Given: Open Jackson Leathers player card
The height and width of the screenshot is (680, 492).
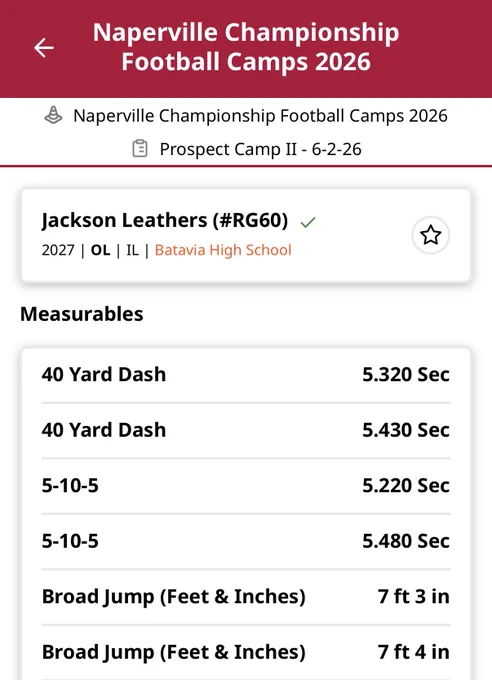Looking at the screenshot, I should coord(246,235).
